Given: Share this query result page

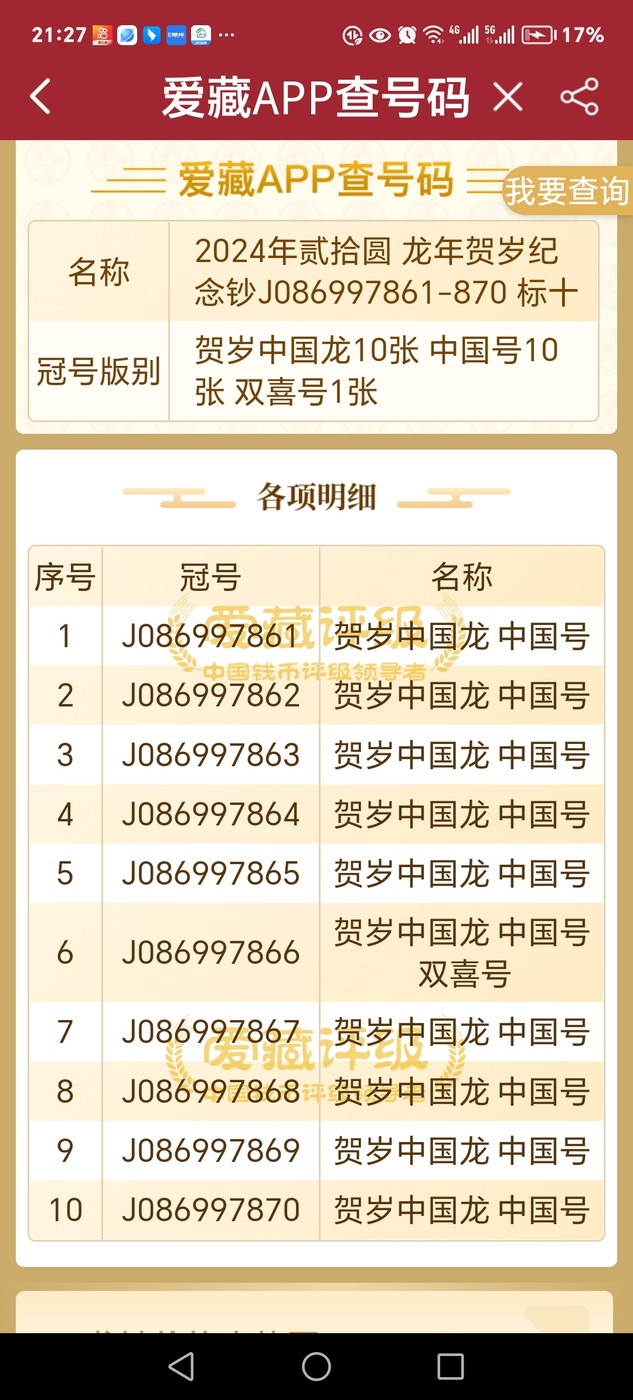Looking at the screenshot, I should [x=579, y=97].
